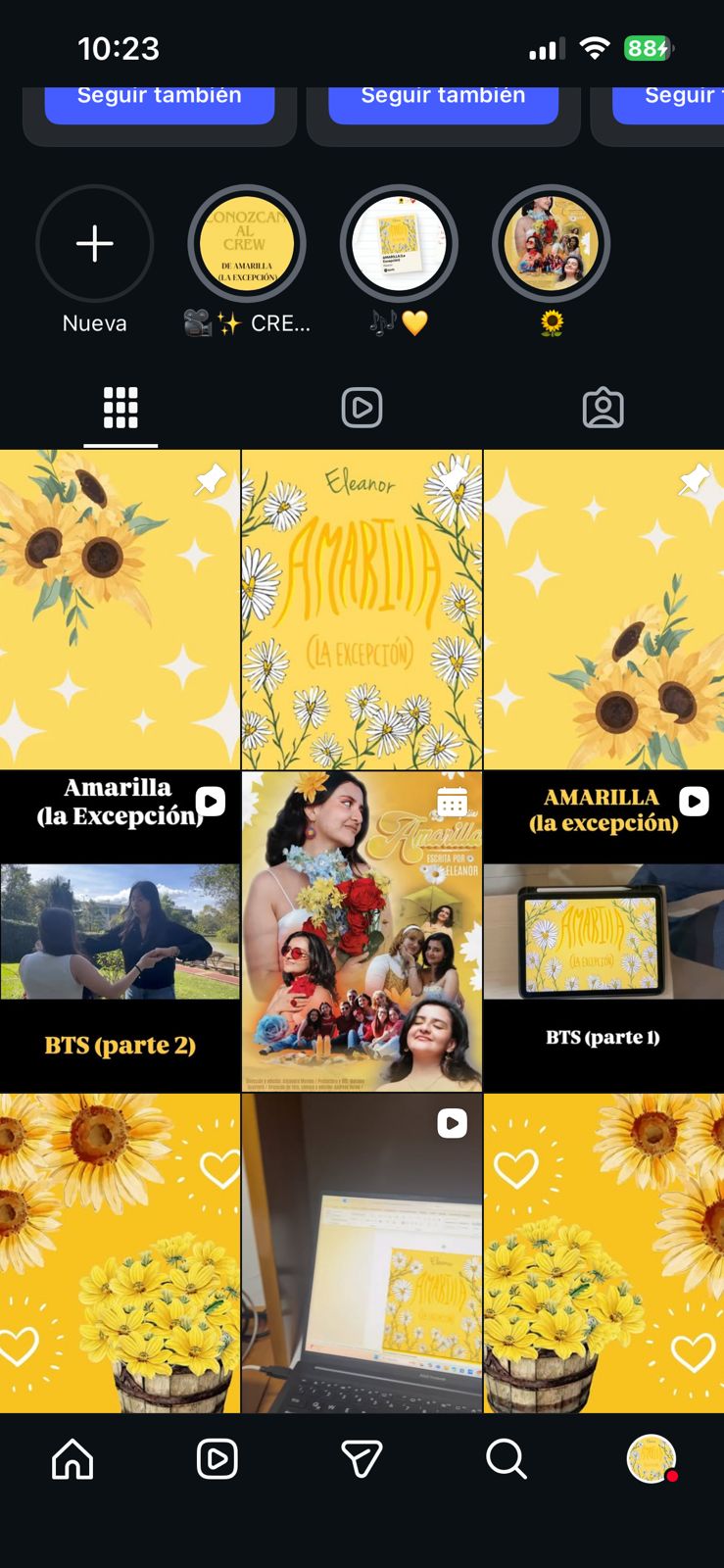Screen dimensions: 724x1568
Task: Open direct messages
Action: click(362, 1459)
